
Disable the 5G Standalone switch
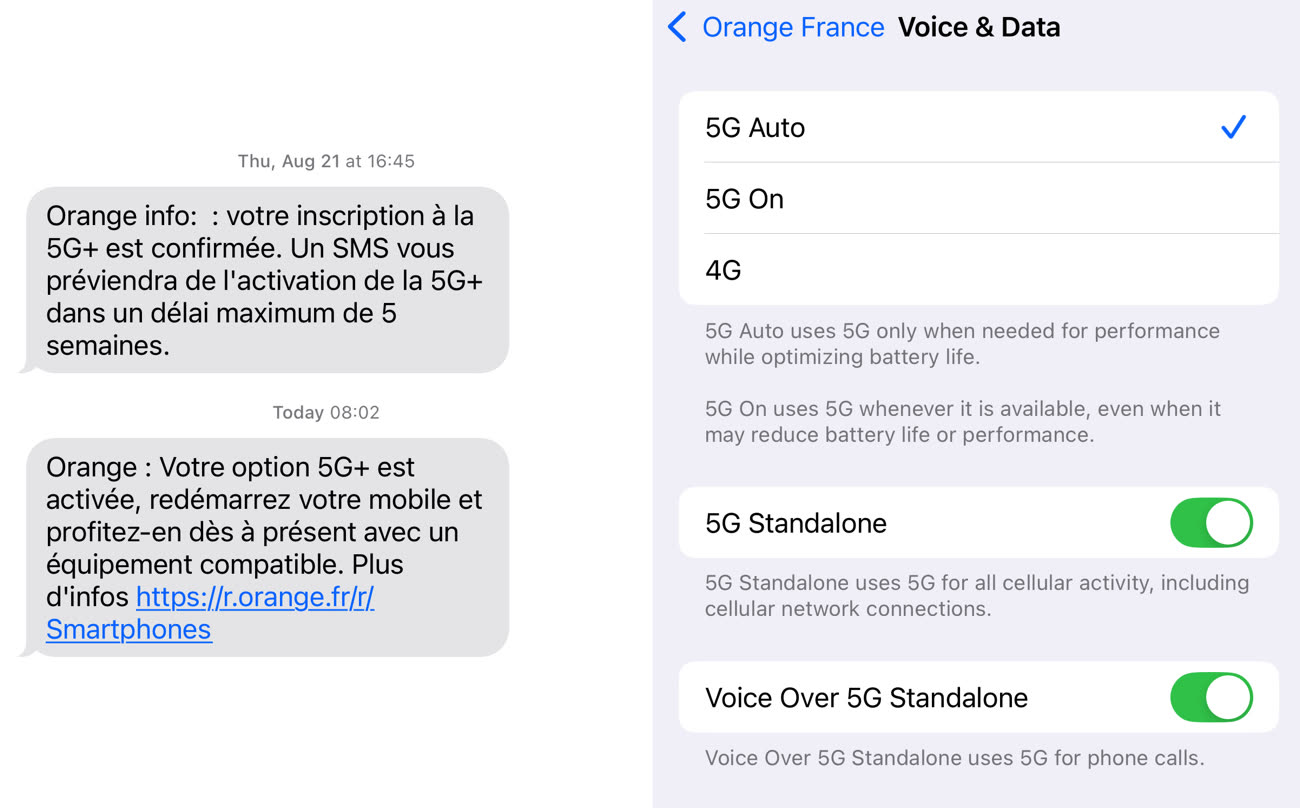[x=1210, y=523]
